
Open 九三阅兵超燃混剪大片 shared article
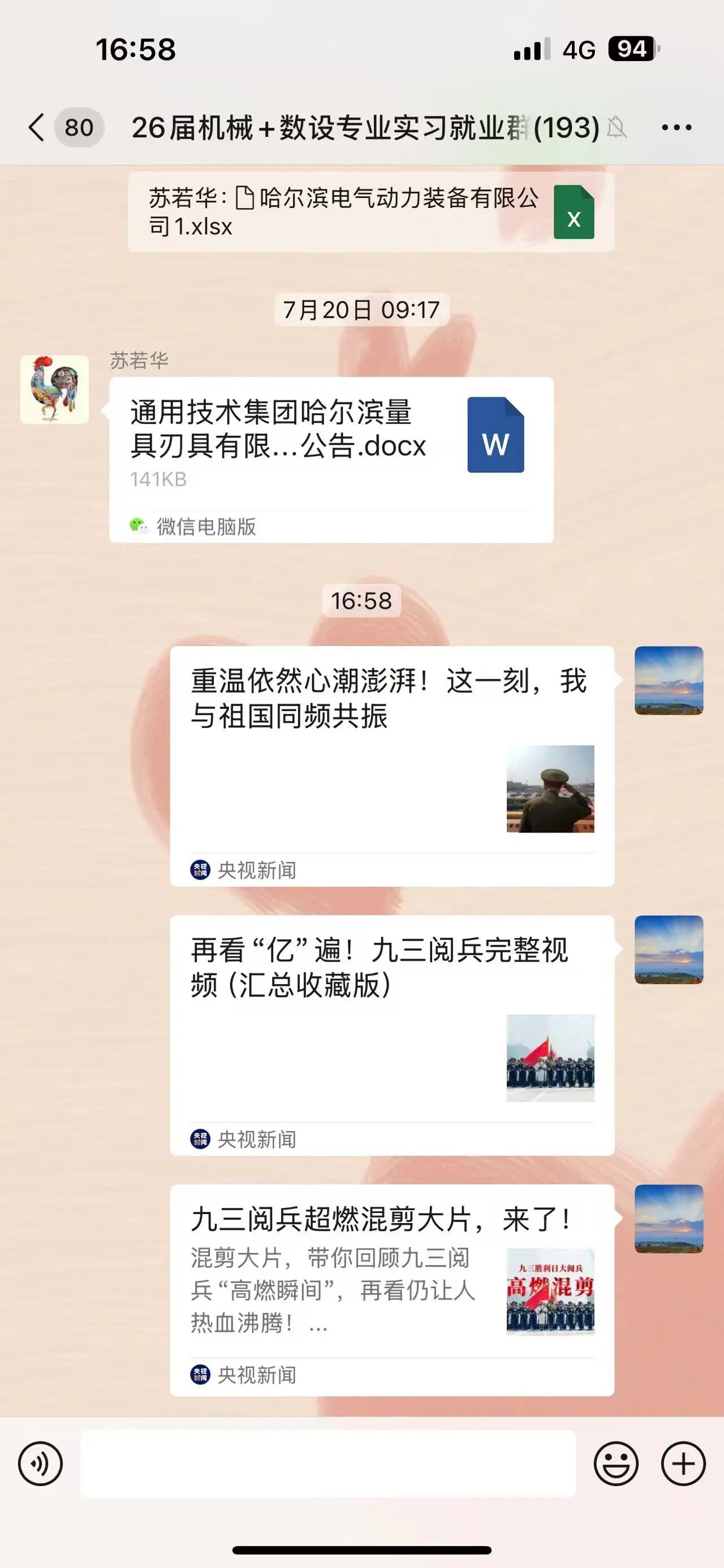tap(391, 1290)
